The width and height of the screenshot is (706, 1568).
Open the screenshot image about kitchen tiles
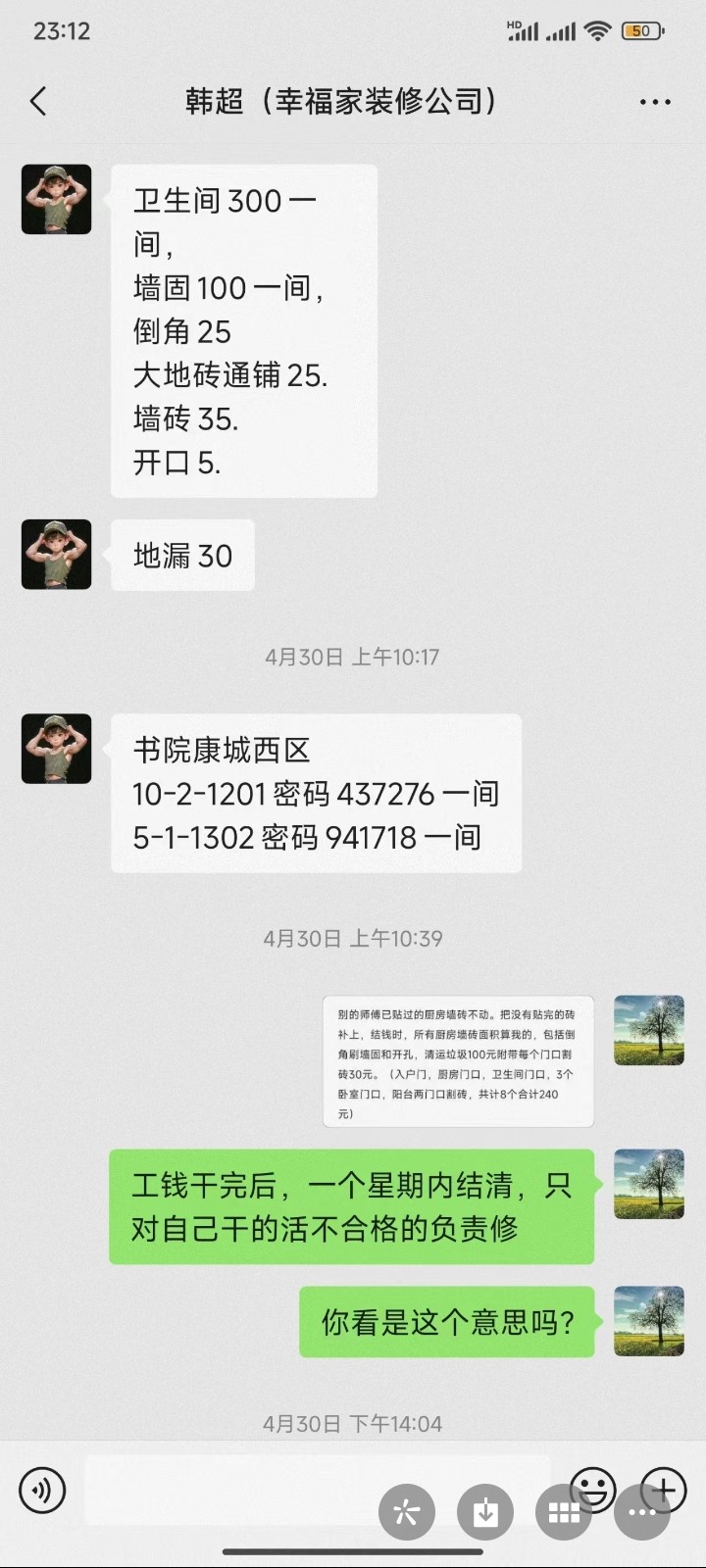pyautogui.click(x=458, y=1061)
